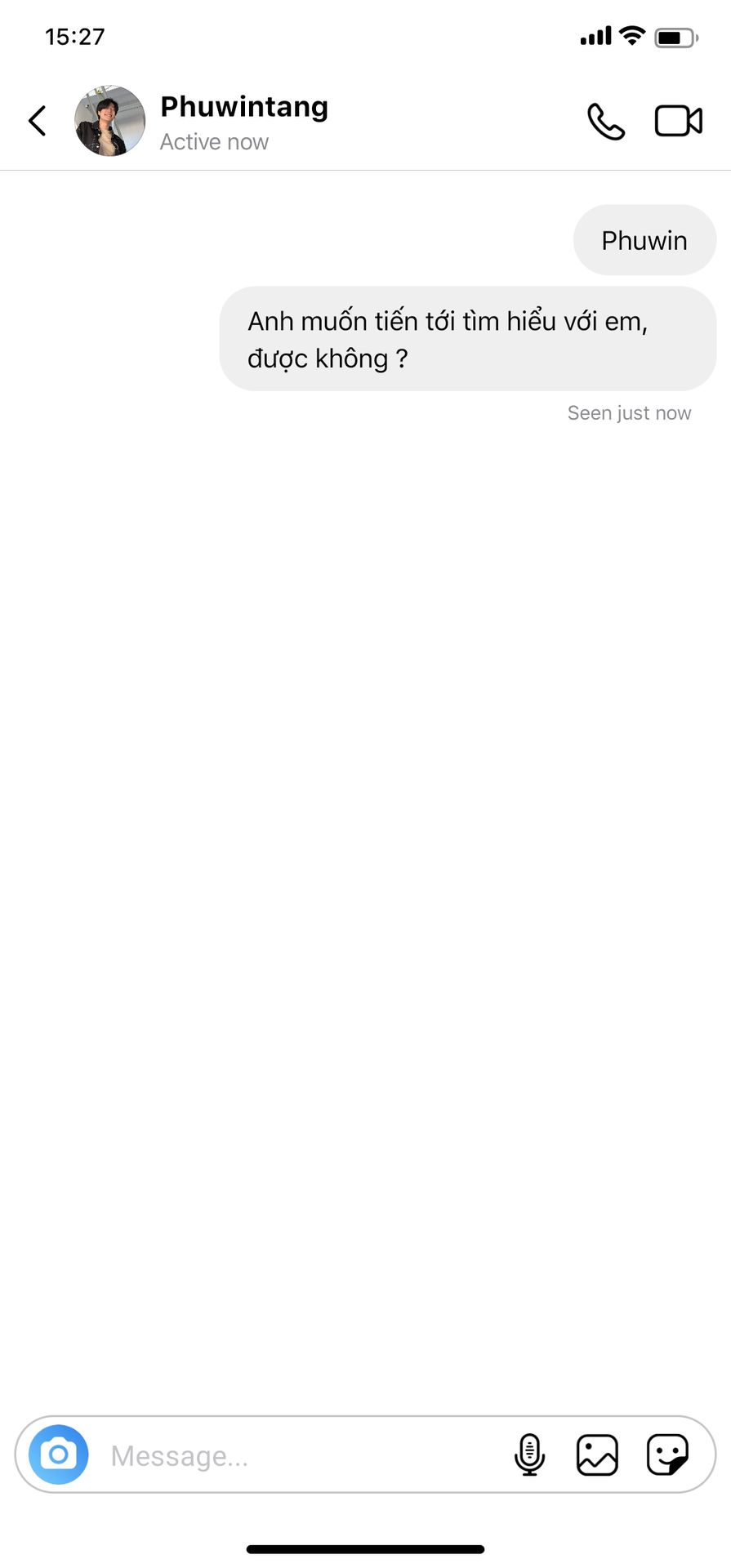Open the camera to send a photo
This screenshot has height=1568, width=731.
pos(59,1454)
